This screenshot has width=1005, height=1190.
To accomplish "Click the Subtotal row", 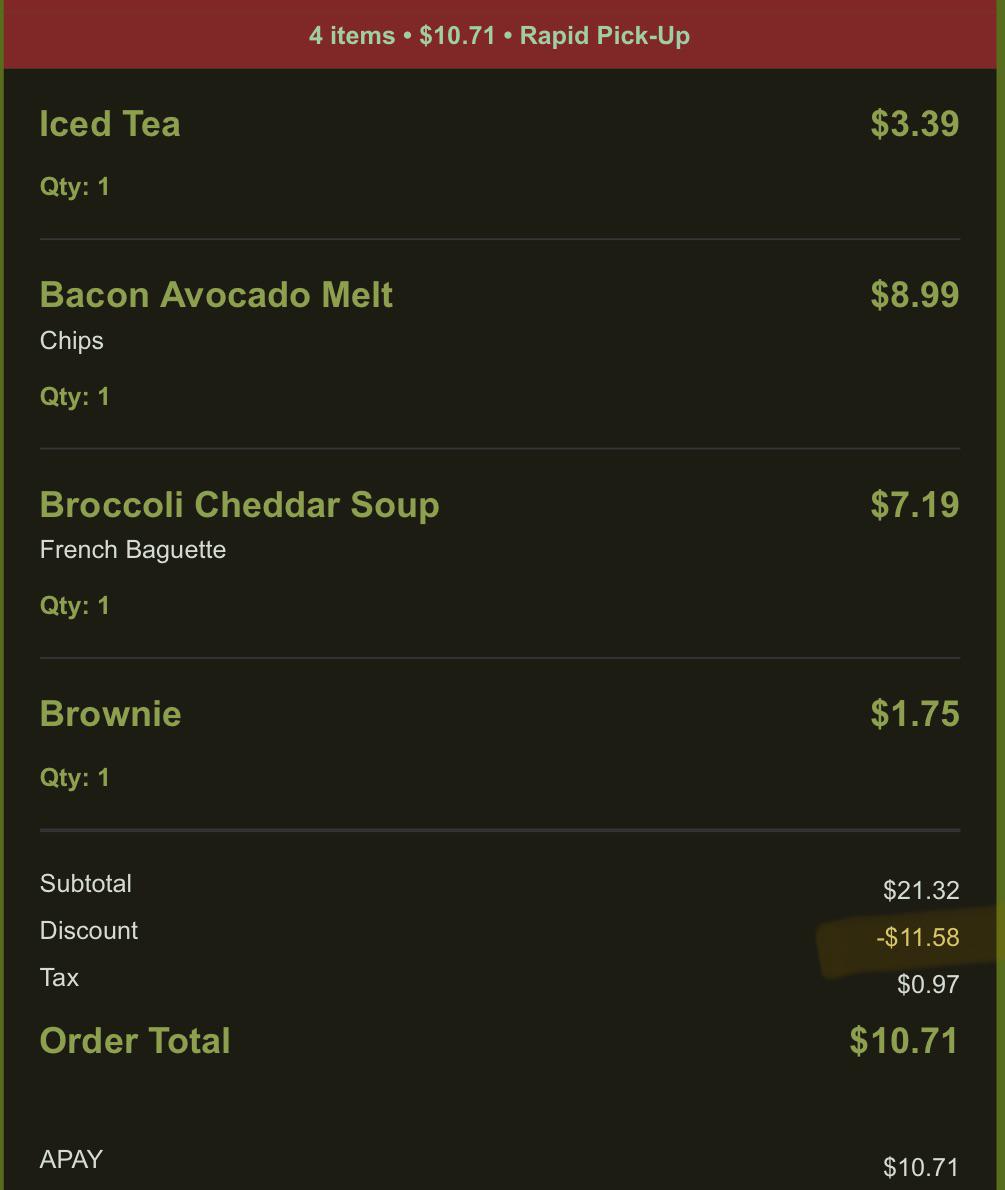I will tap(85, 883).
